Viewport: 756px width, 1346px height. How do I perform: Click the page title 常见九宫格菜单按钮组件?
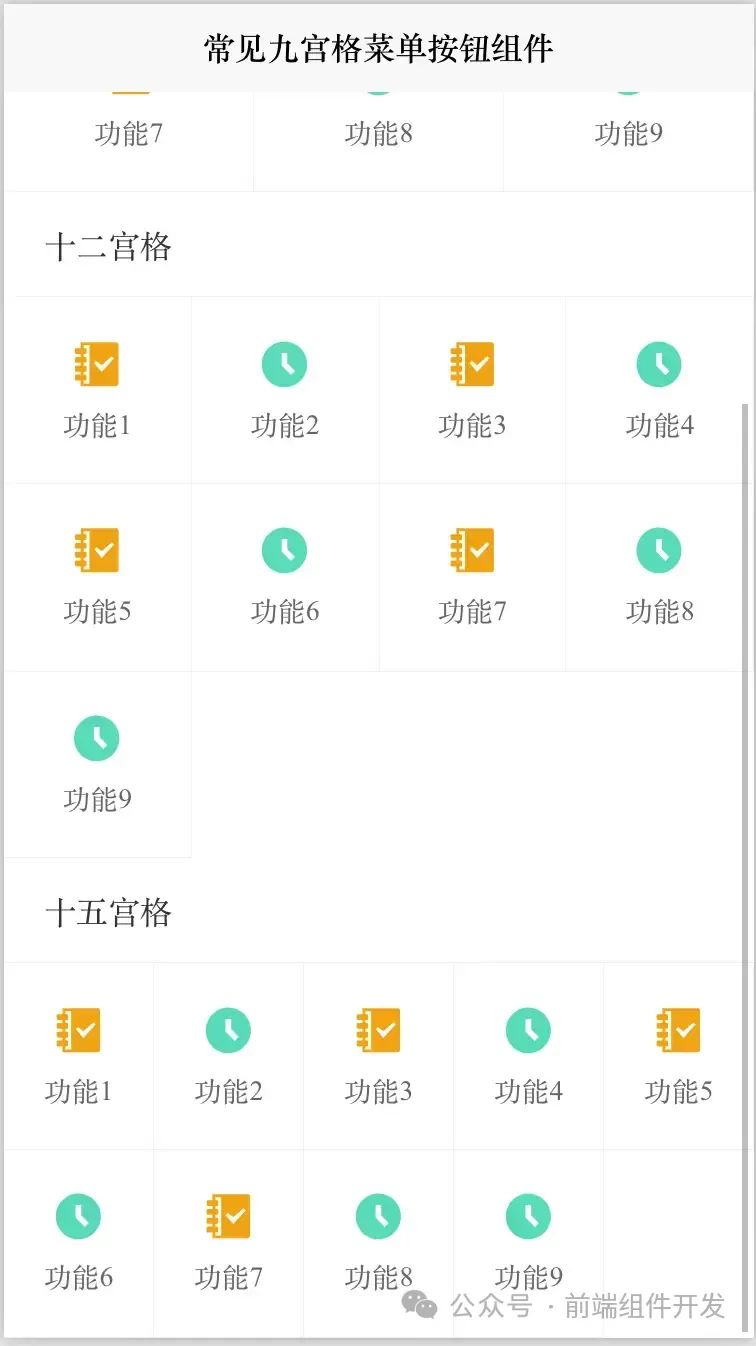pos(378,46)
